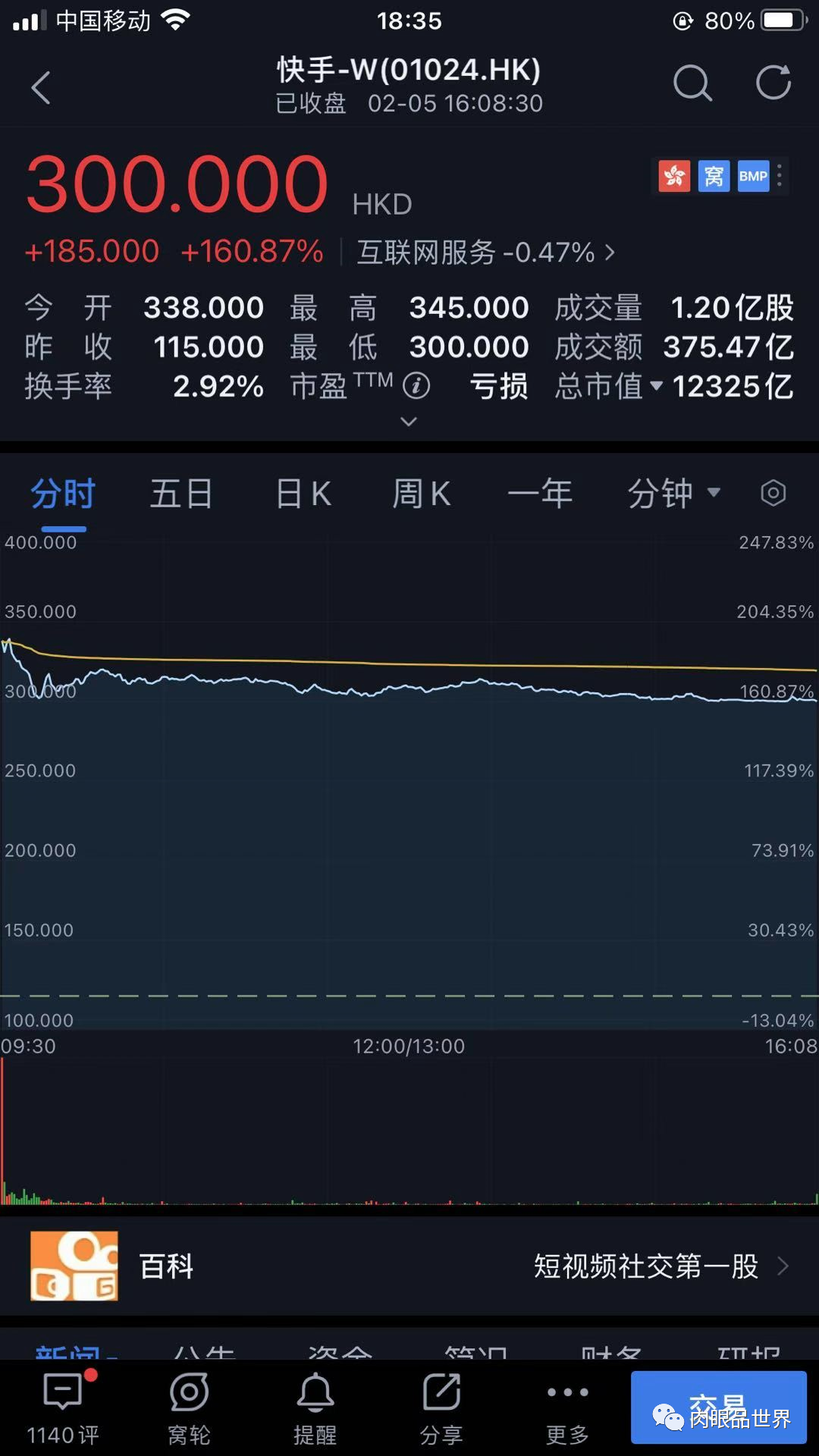
Task: Select the 周K chart tab
Action: click(x=421, y=494)
